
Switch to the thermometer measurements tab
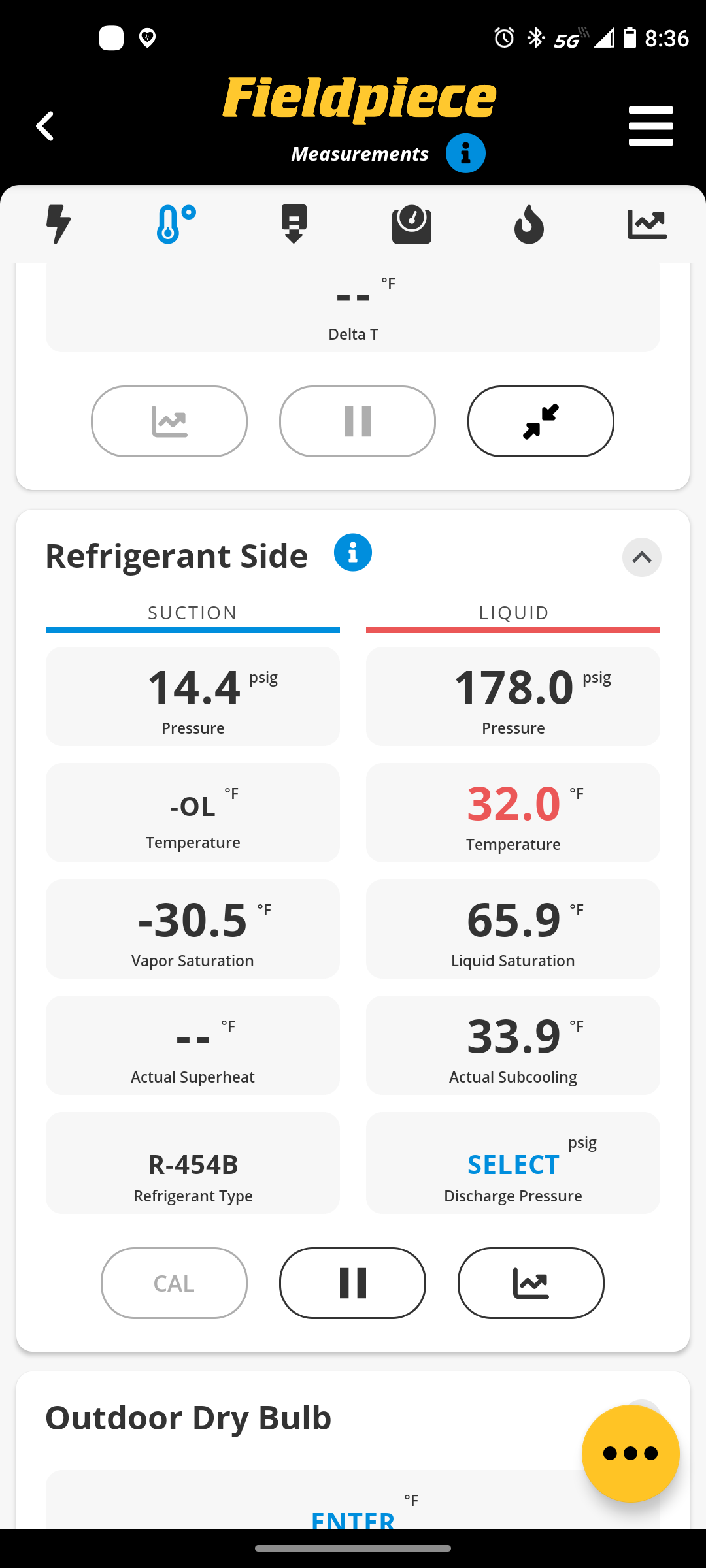[x=174, y=223]
